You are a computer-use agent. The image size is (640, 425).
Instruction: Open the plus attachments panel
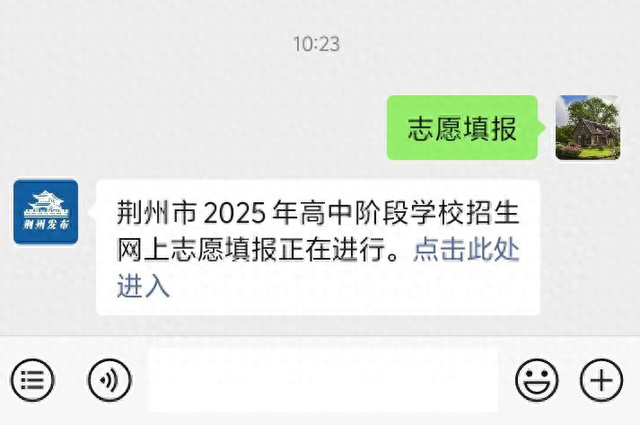[x=601, y=380]
